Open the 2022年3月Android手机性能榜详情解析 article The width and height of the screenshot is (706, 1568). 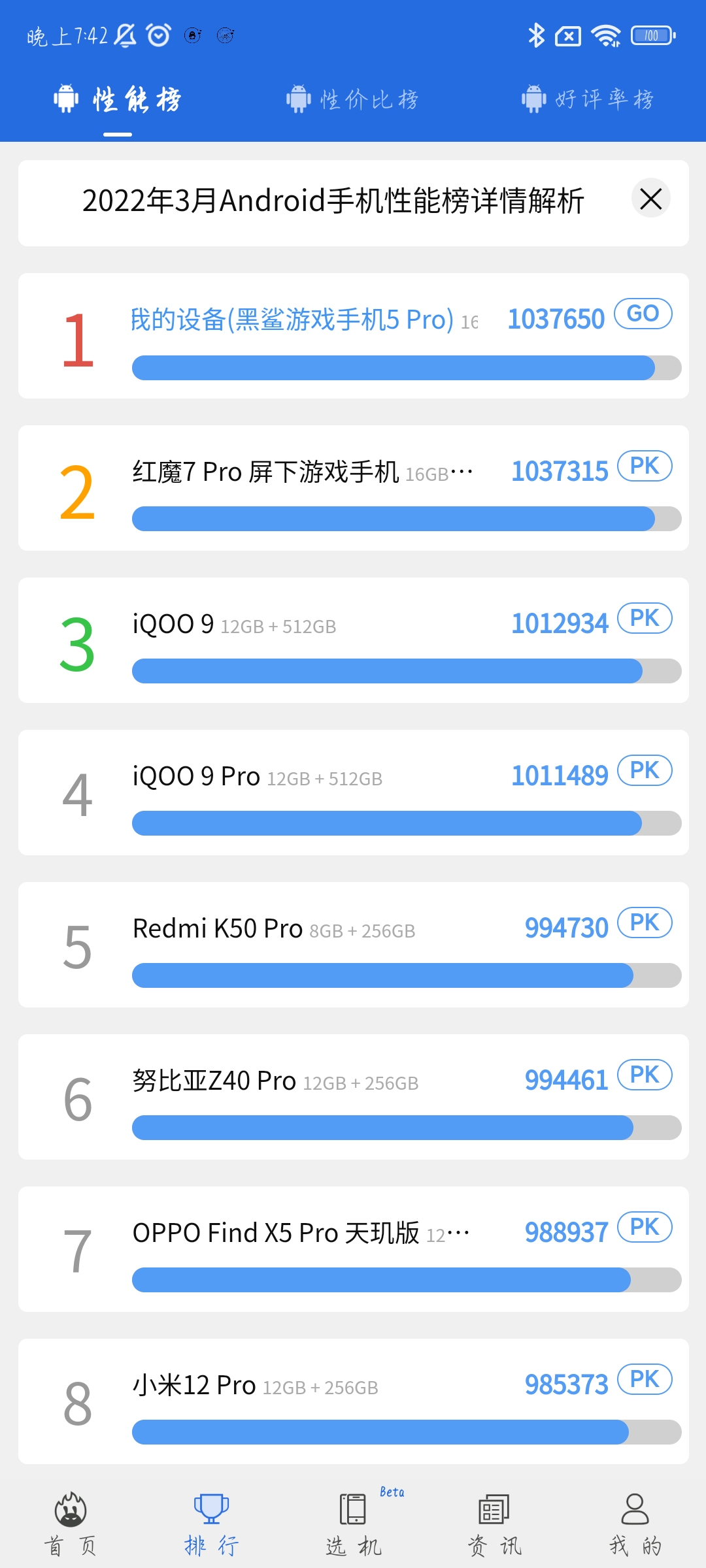click(333, 200)
